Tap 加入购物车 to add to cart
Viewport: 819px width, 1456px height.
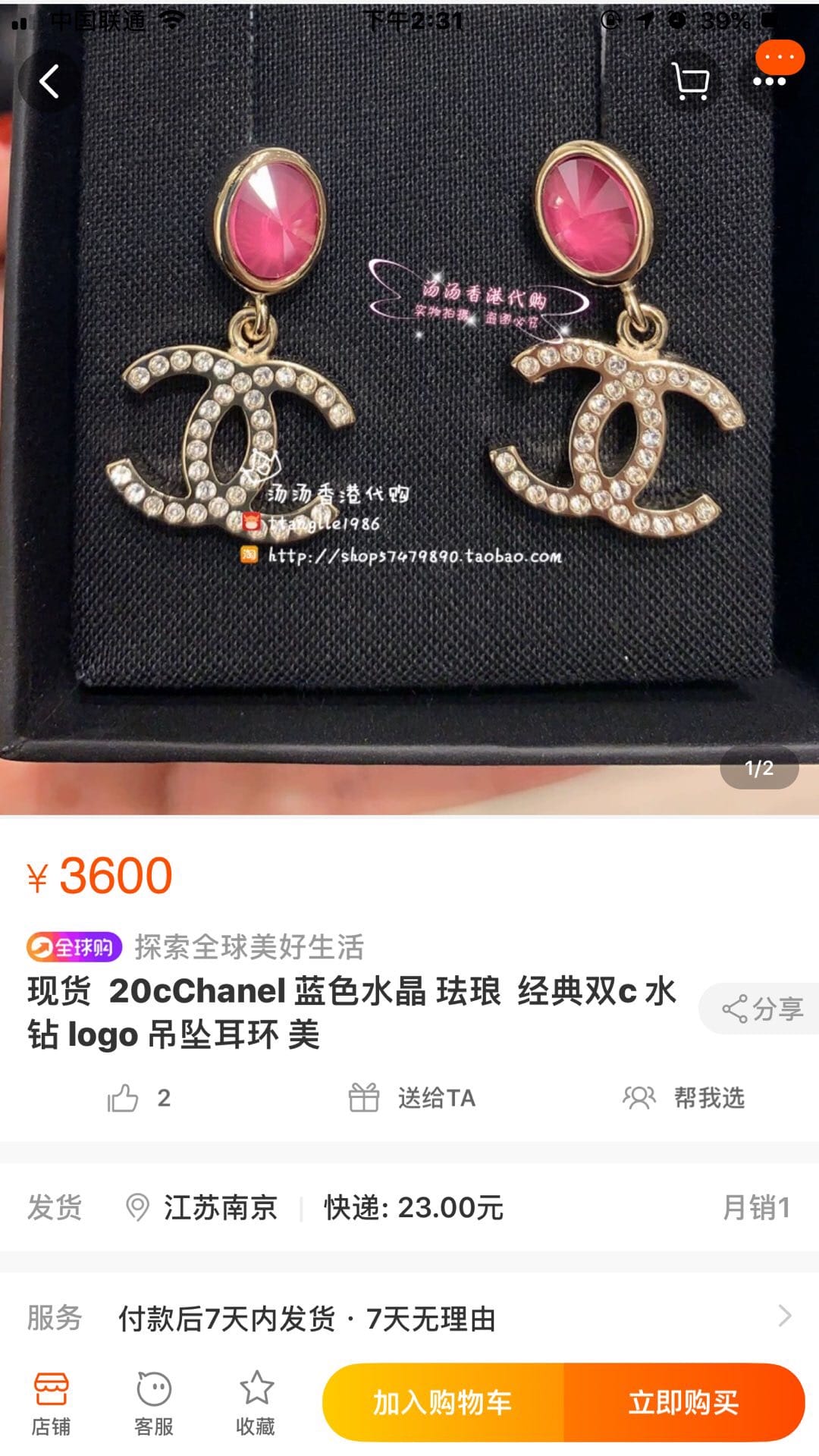pos(443,1403)
